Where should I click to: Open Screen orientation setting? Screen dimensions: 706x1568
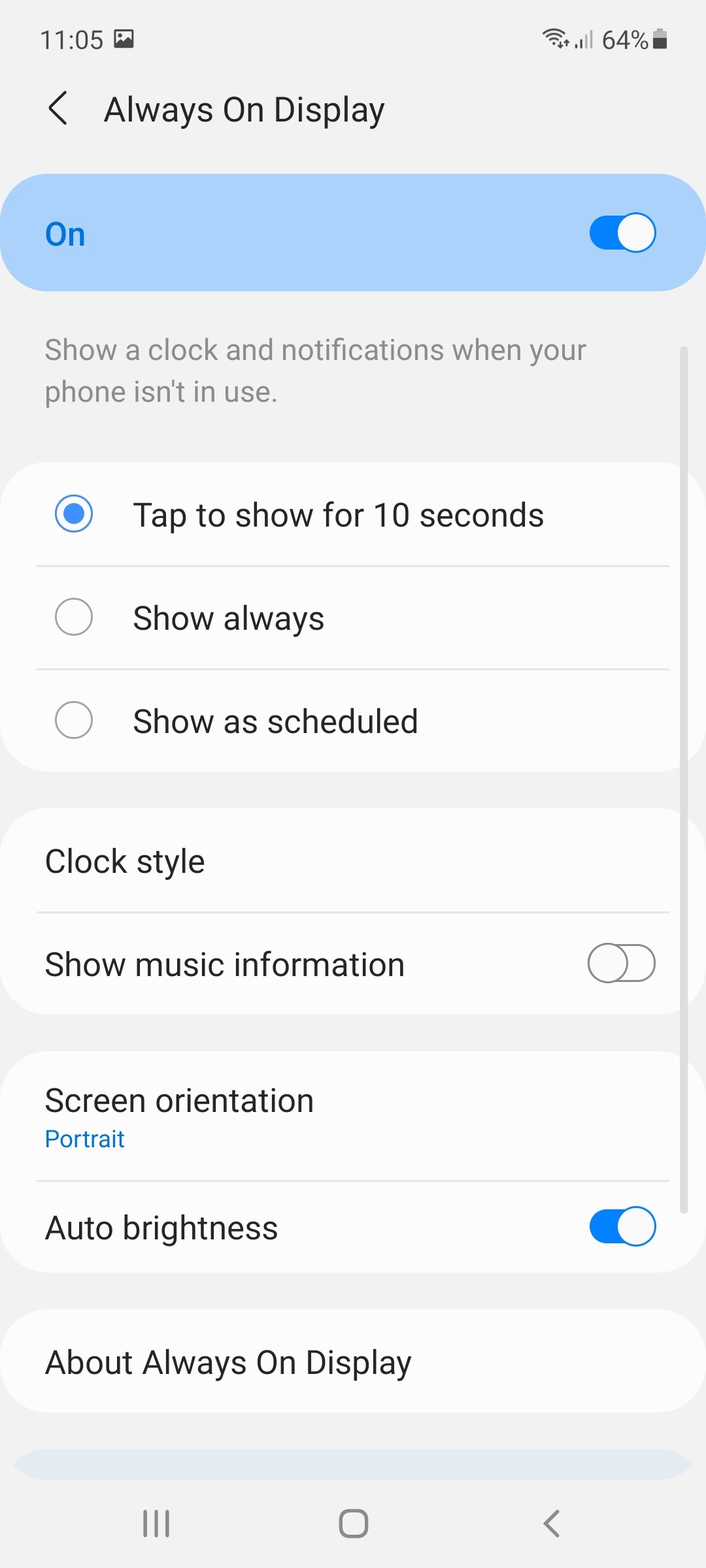[353, 1117]
